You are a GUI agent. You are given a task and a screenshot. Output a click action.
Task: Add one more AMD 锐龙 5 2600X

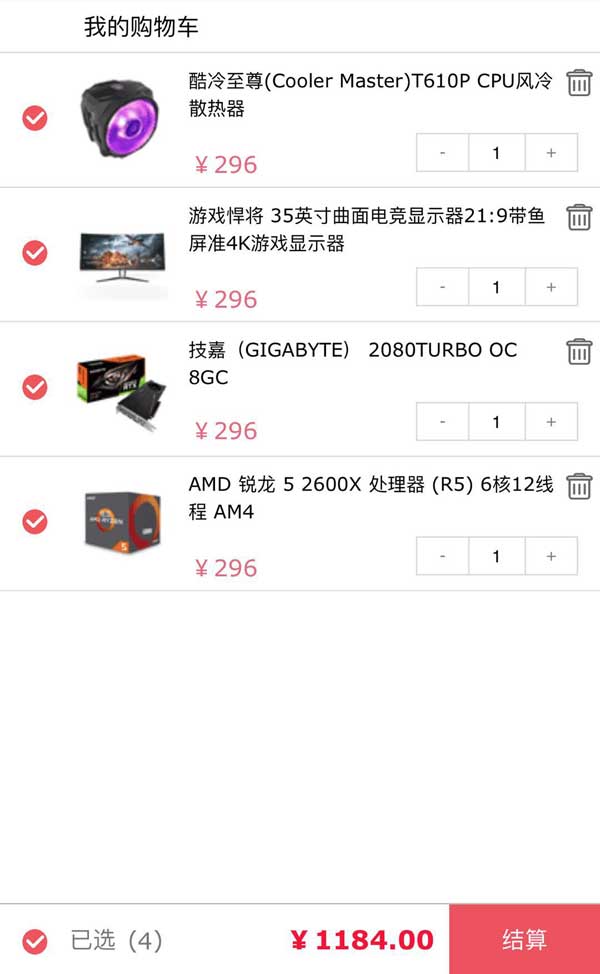coord(551,556)
